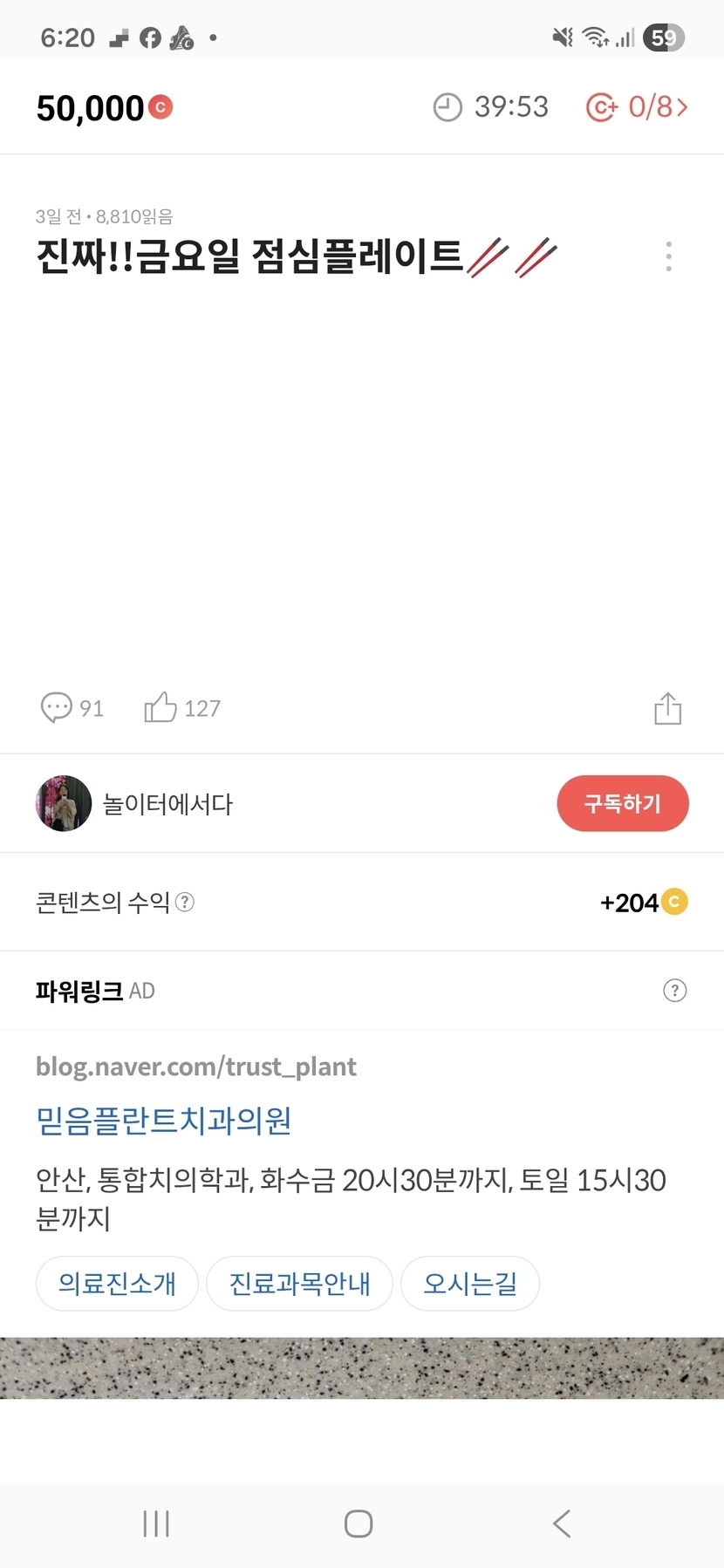724x1568 pixels.
Task: Select the 오시는길 chip
Action: pyautogui.click(x=469, y=1283)
